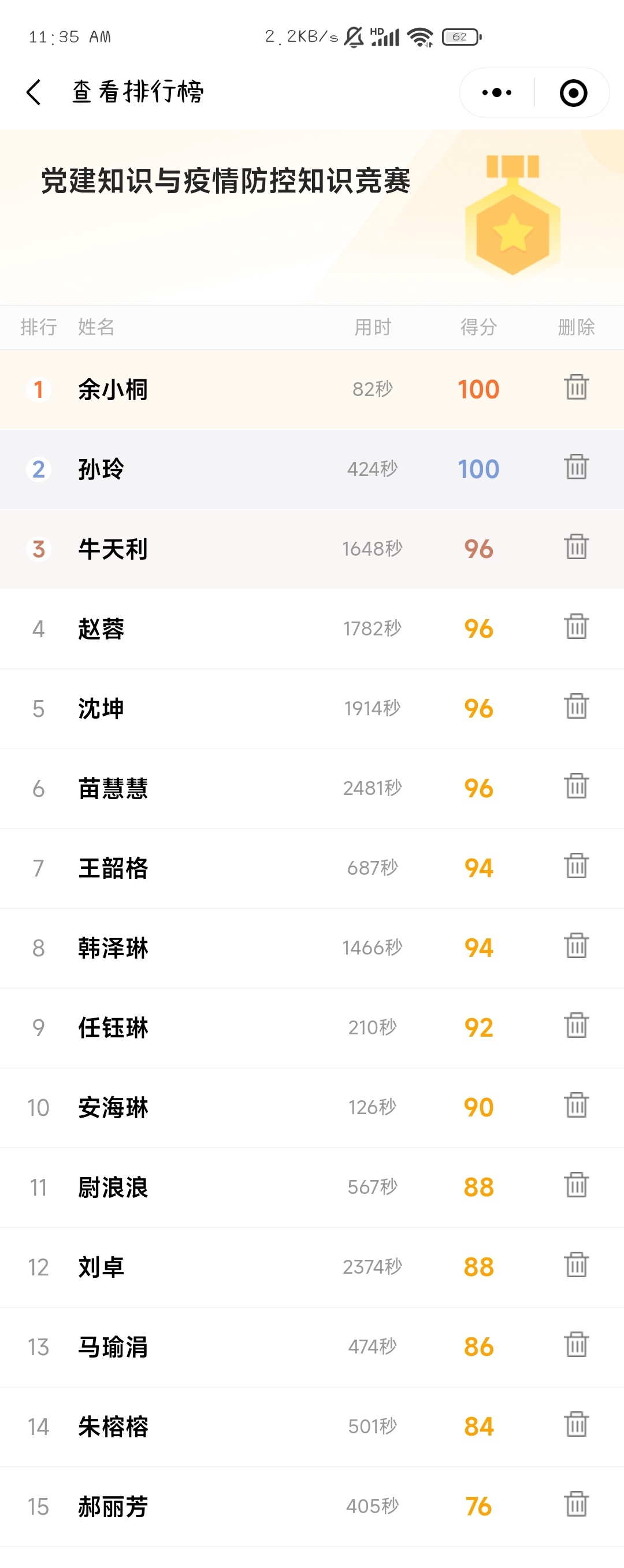The image size is (624, 1568).
Task: Open the mini program more options menu
Action: pos(496,93)
